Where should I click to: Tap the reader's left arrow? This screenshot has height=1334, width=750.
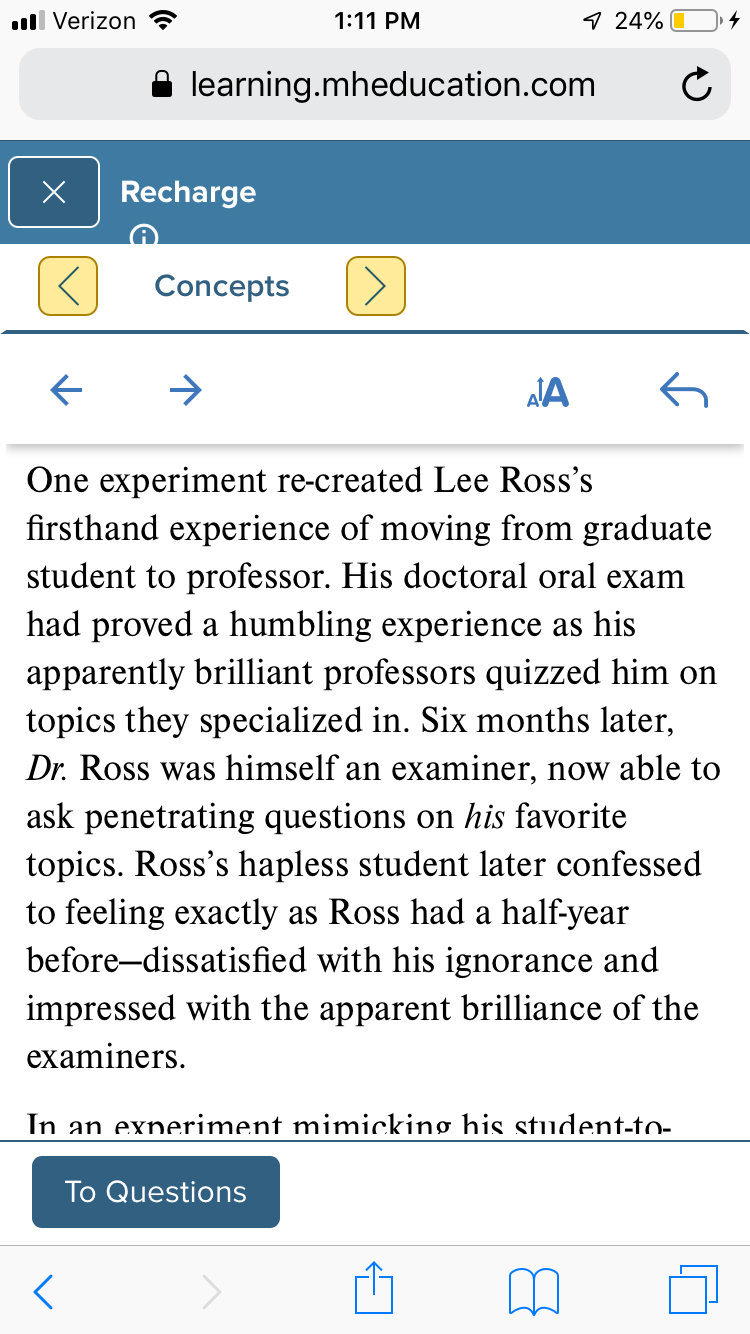(66, 390)
